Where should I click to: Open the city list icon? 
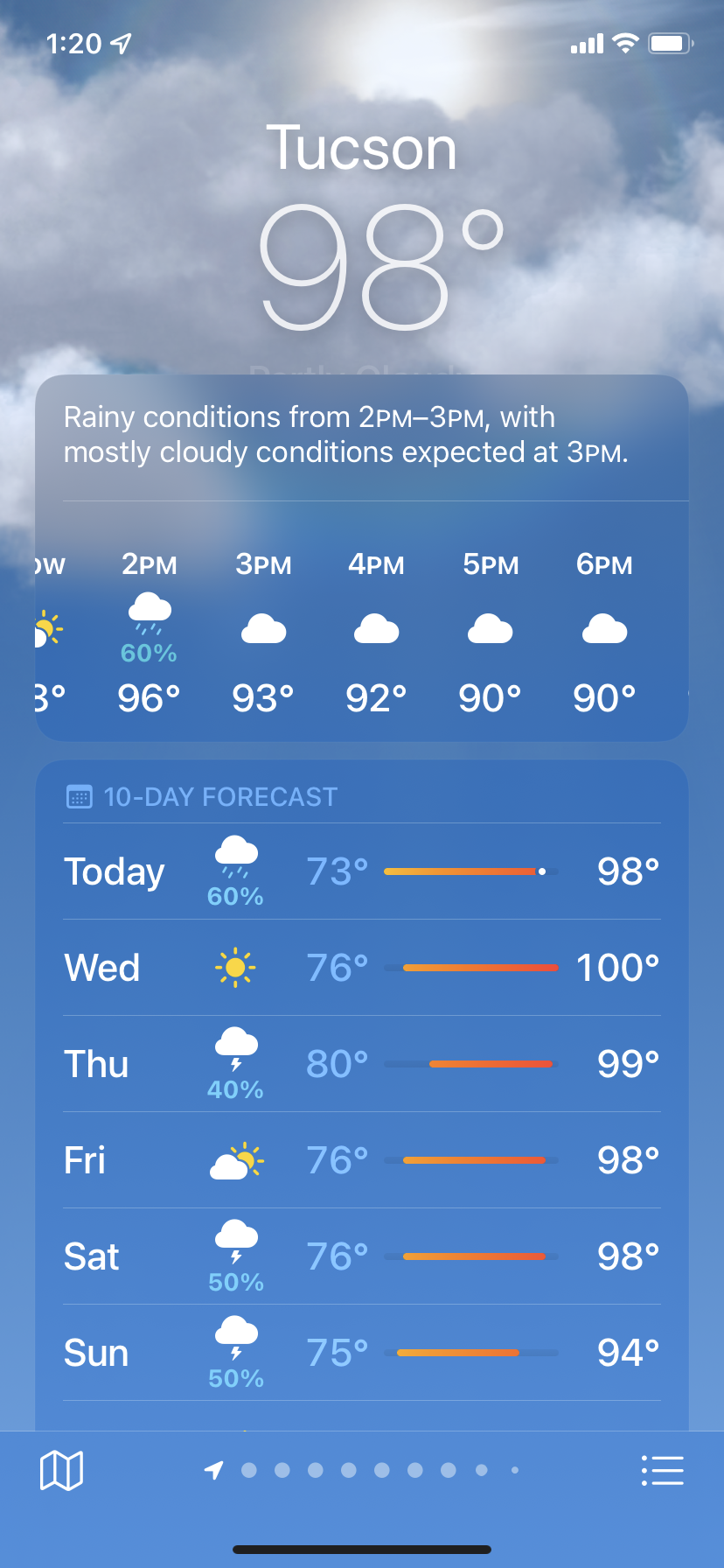point(662,1470)
